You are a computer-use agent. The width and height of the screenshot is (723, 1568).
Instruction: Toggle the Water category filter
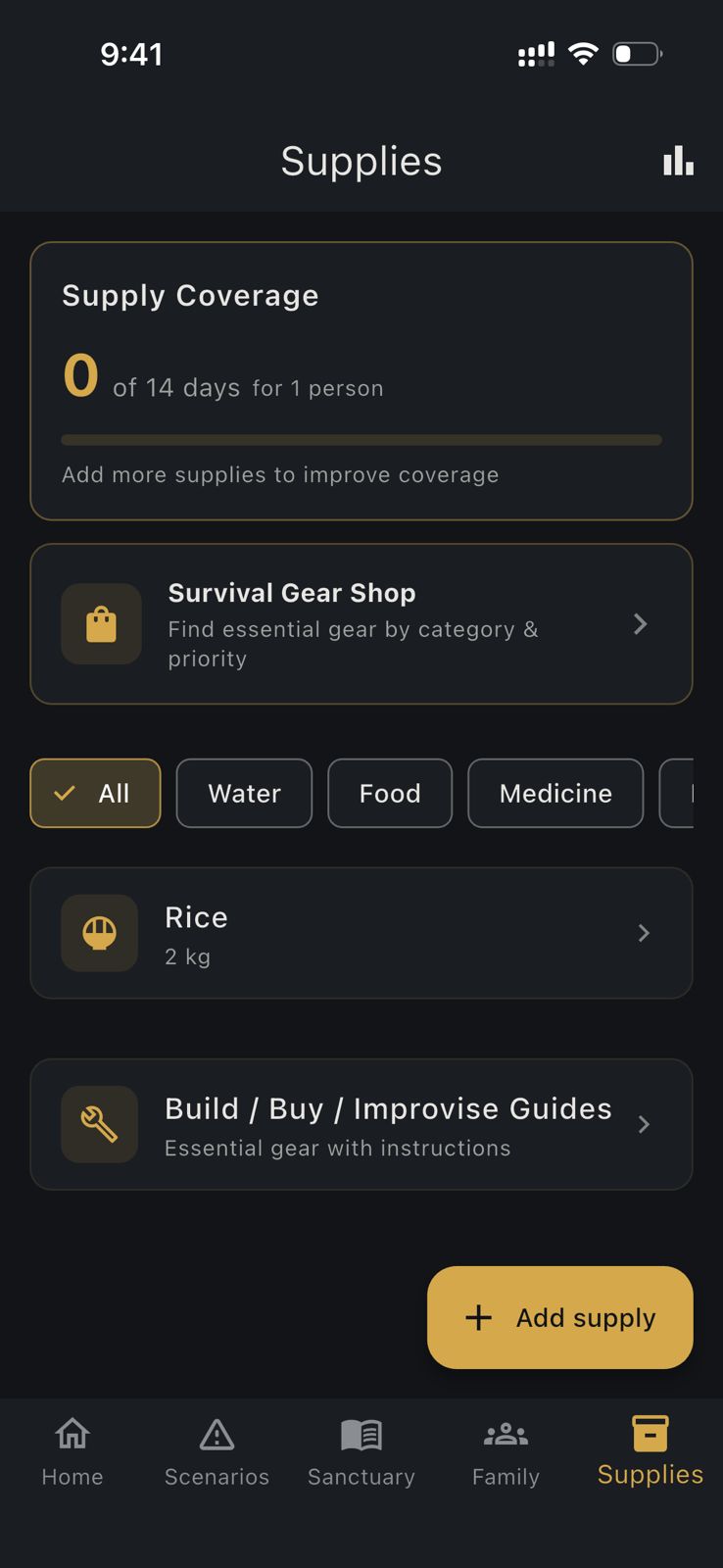244,793
